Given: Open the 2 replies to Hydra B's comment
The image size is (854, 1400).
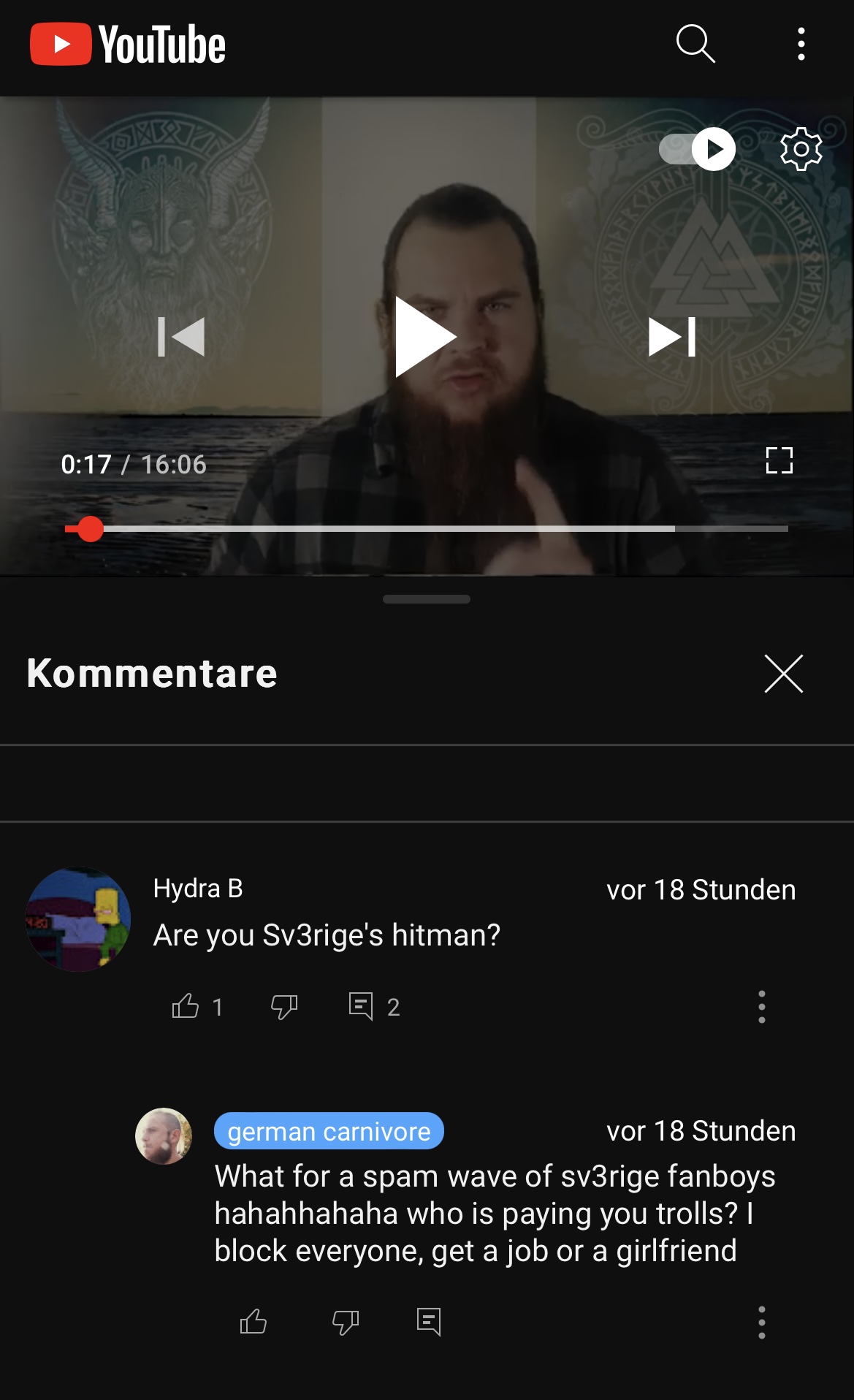Looking at the screenshot, I should [374, 1006].
